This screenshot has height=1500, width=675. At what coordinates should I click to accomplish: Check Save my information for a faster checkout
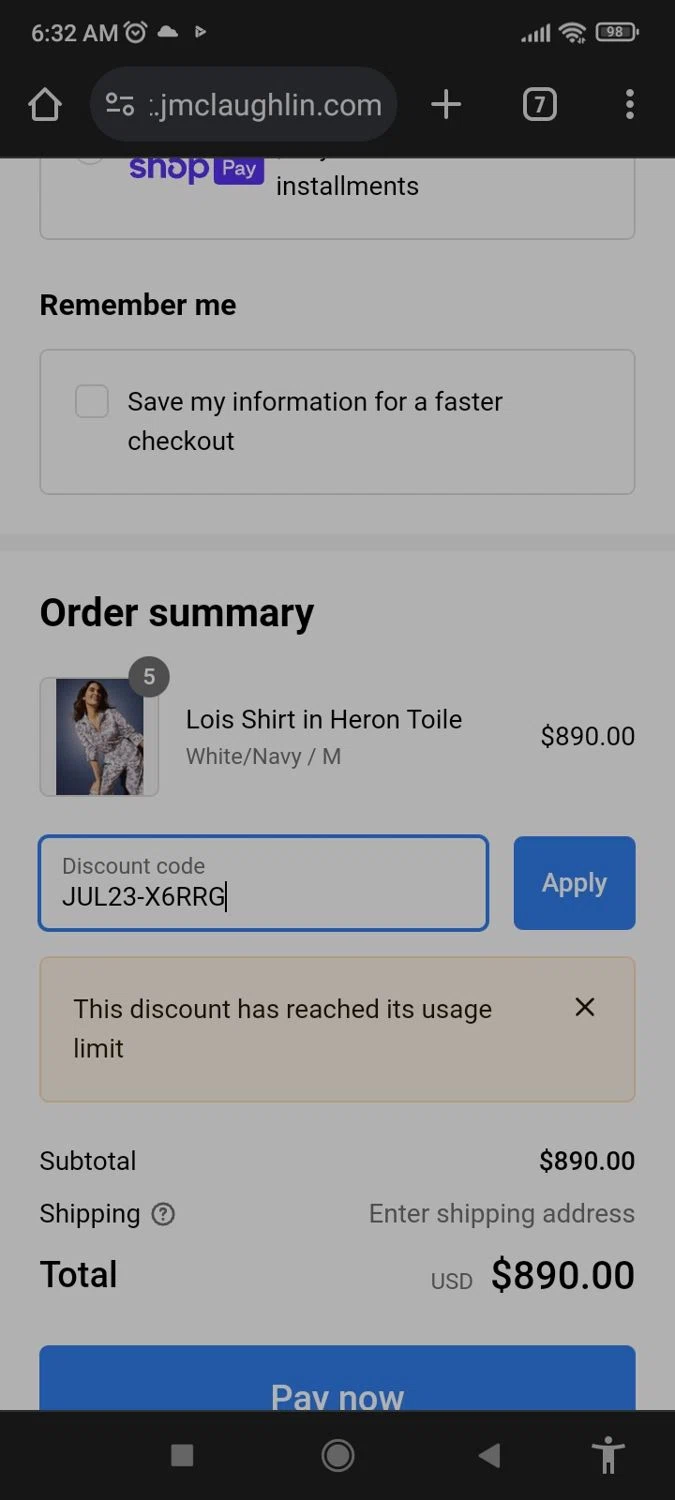[92, 402]
